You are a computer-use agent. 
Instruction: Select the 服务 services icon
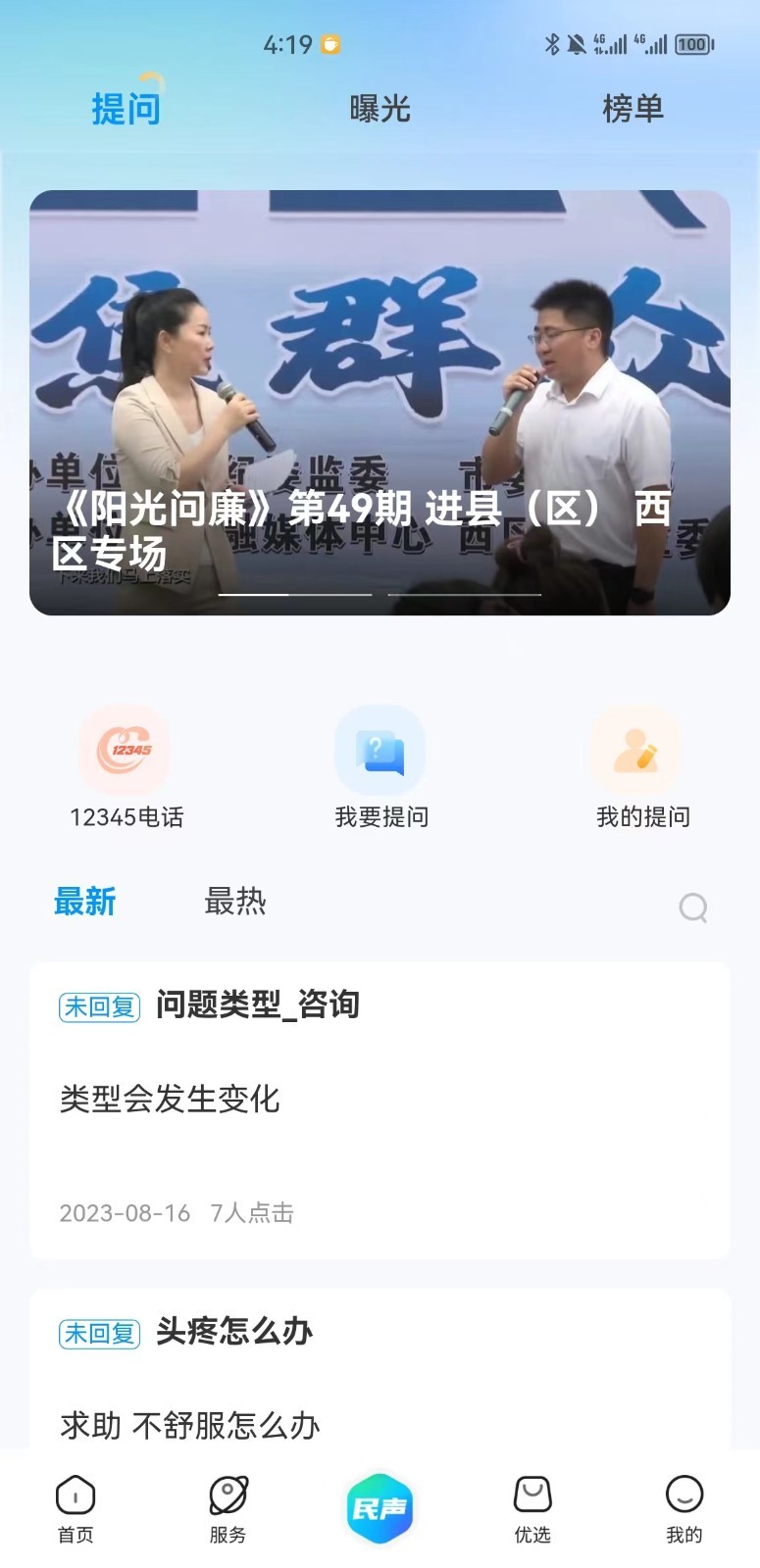click(x=228, y=1506)
